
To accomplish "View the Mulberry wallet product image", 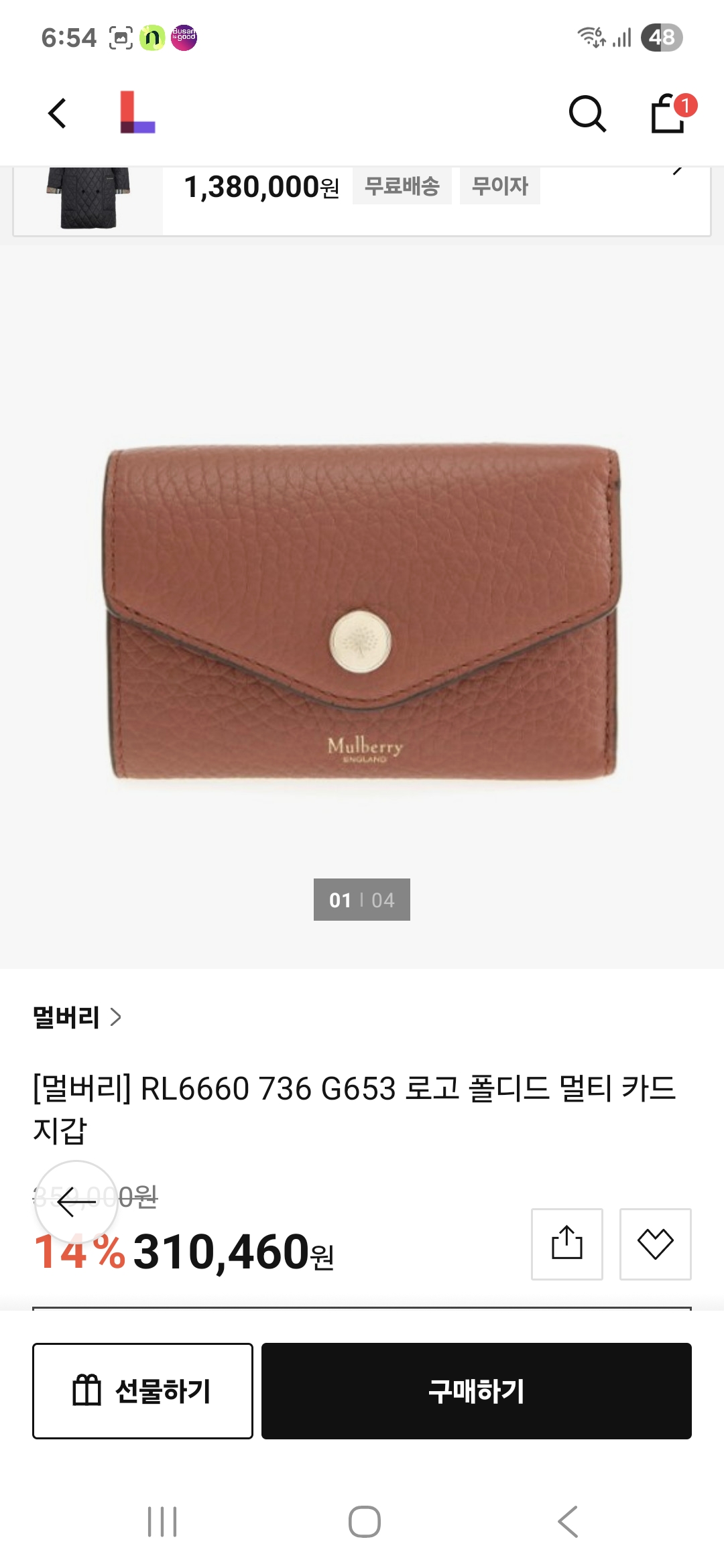I will 362,613.
